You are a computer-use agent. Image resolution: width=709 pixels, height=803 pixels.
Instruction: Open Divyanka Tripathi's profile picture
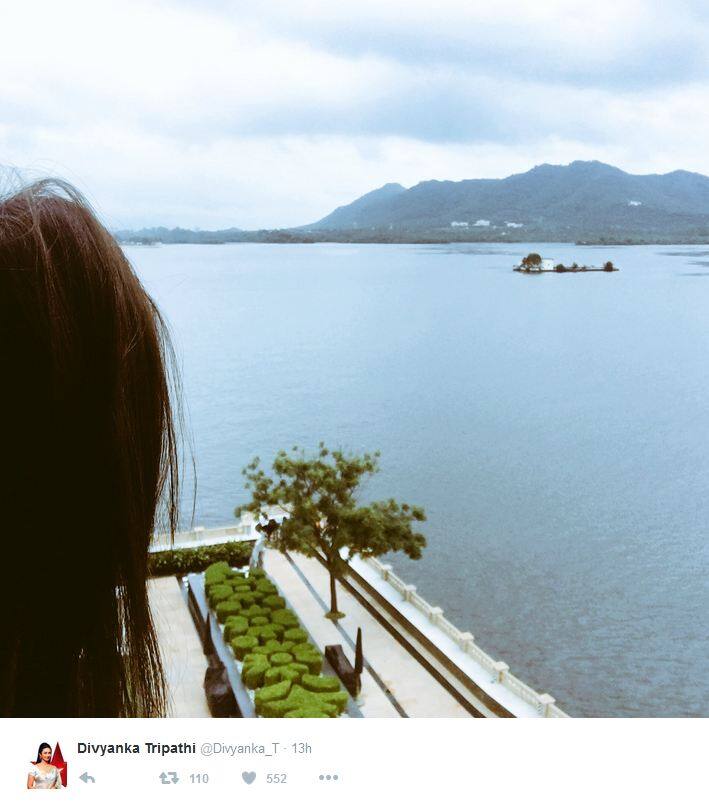click(x=46, y=765)
